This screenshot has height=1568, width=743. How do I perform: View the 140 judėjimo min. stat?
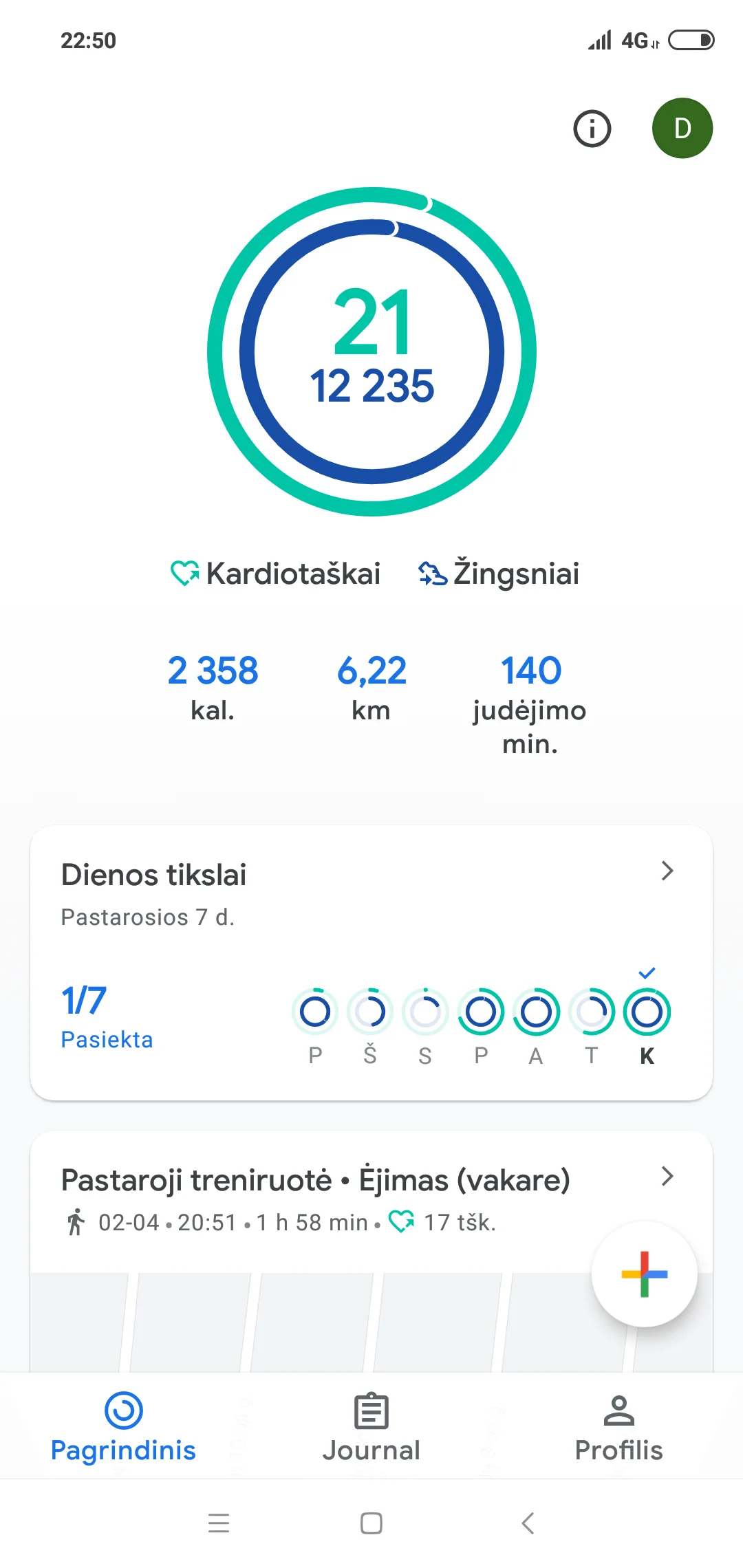(530, 703)
